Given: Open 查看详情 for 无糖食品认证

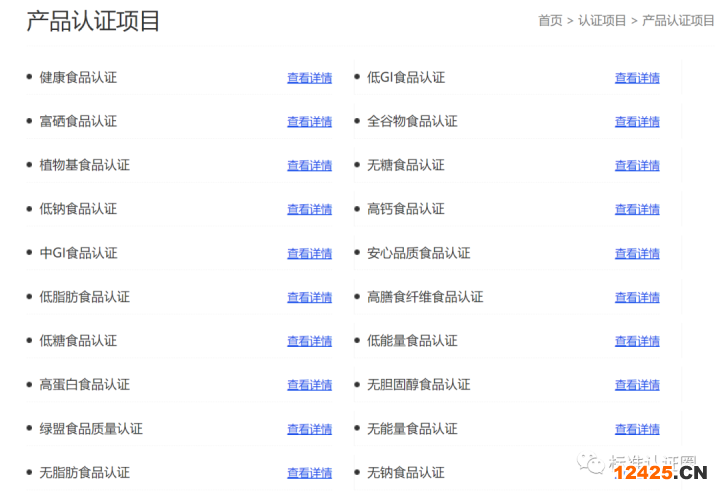Looking at the screenshot, I should click(x=637, y=166).
